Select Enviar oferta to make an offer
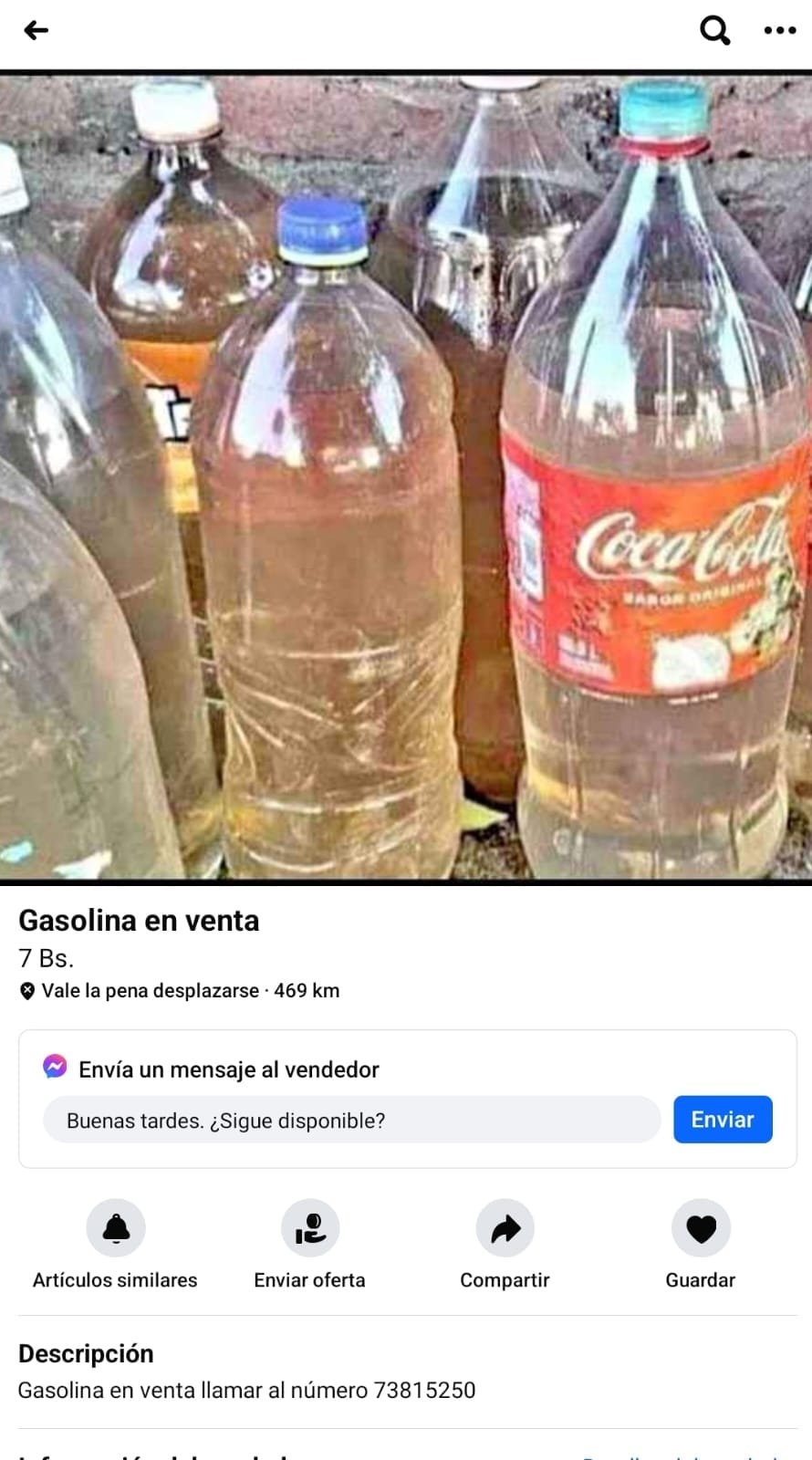Screen dimensions: 812x1460 (x=310, y=1228)
